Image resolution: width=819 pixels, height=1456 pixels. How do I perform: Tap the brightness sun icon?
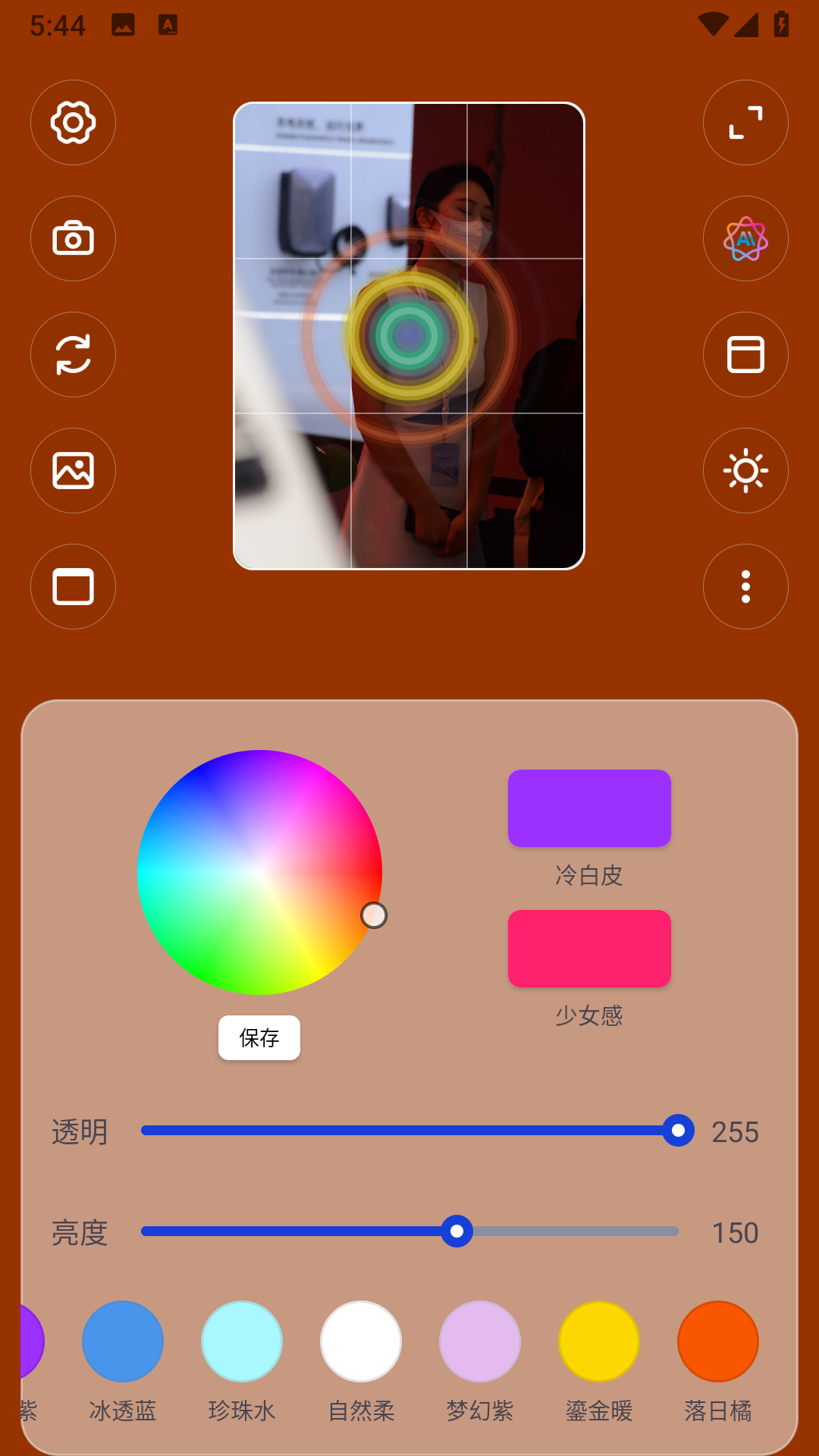point(745,471)
